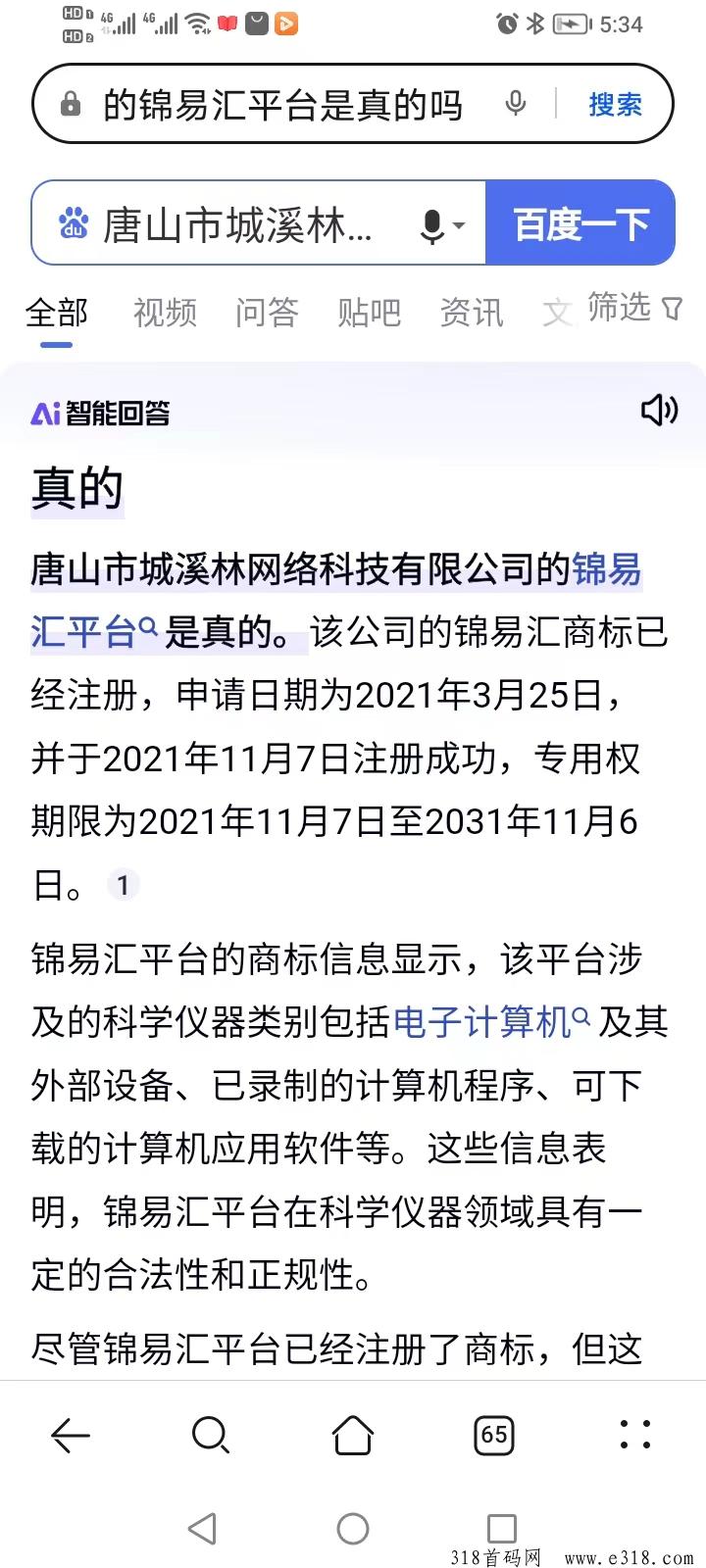Tap the voice input icon in Baidu box
Image resolution: width=706 pixels, height=1568 pixels.
click(441, 225)
